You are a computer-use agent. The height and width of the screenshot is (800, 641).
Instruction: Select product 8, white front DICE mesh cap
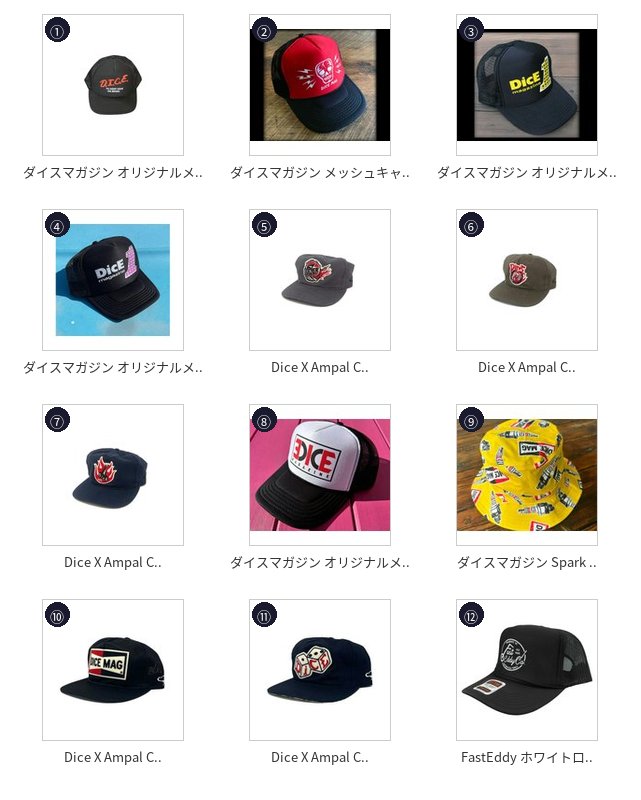pos(320,475)
